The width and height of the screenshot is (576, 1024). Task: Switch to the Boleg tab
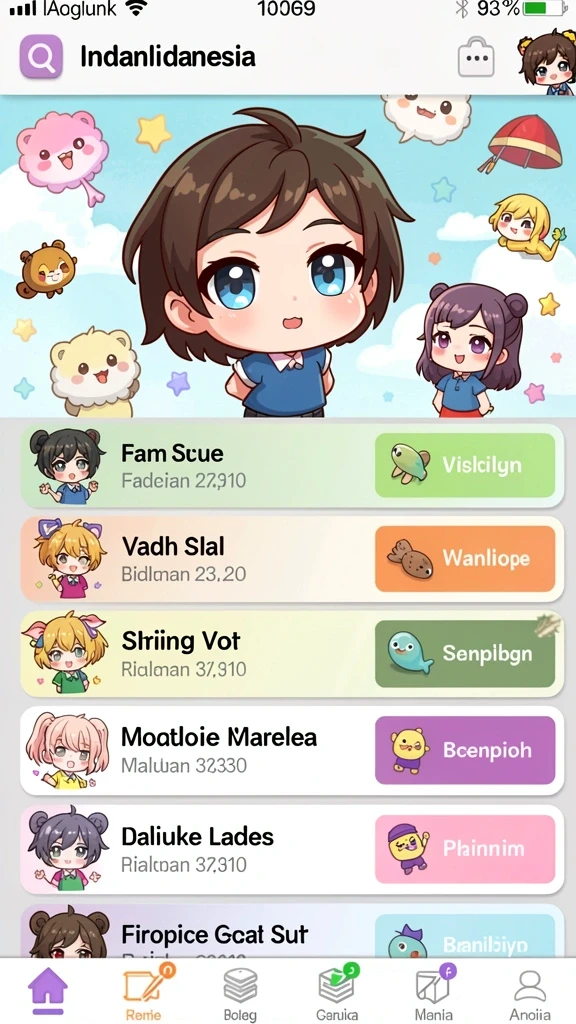pyautogui.click(x=240, y=993)
